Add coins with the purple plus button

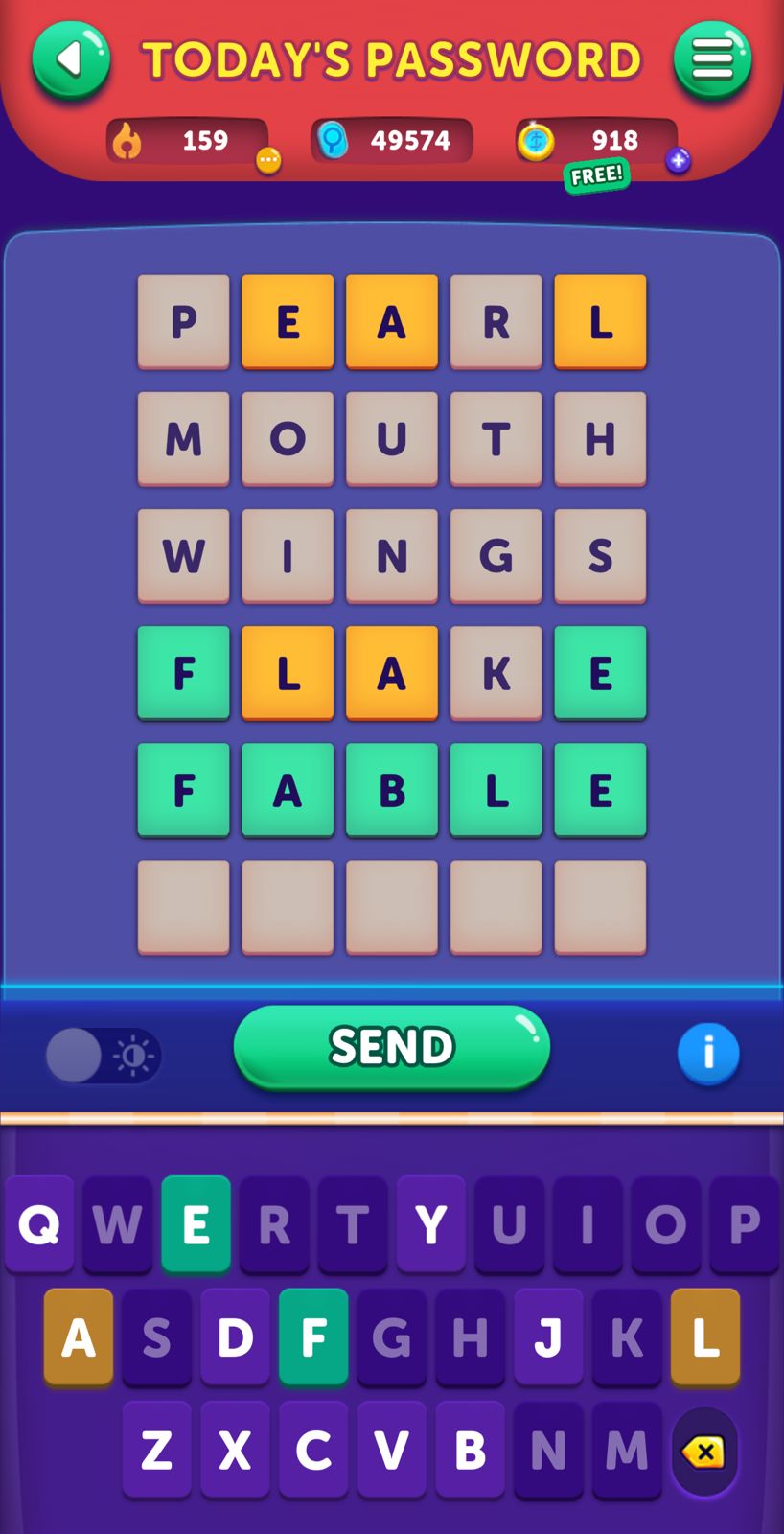(x=678, y=160)
